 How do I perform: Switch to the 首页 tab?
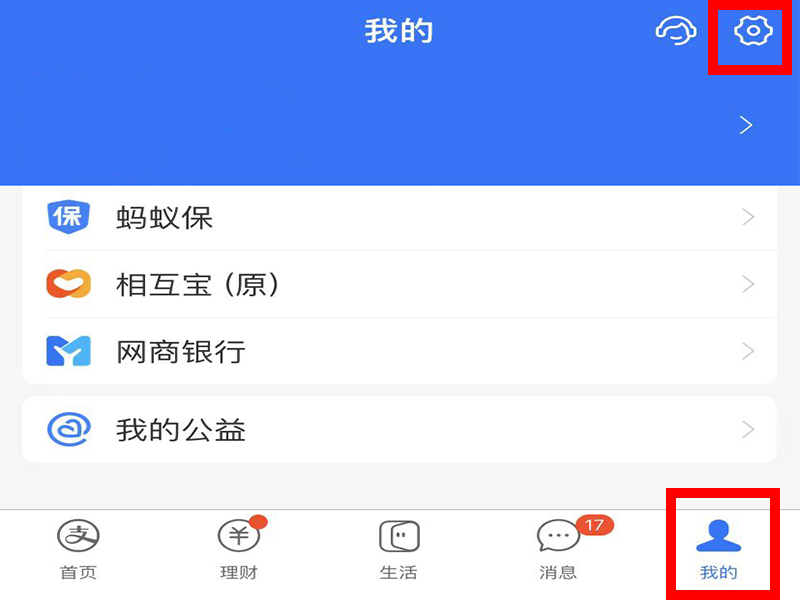[78, 550]
